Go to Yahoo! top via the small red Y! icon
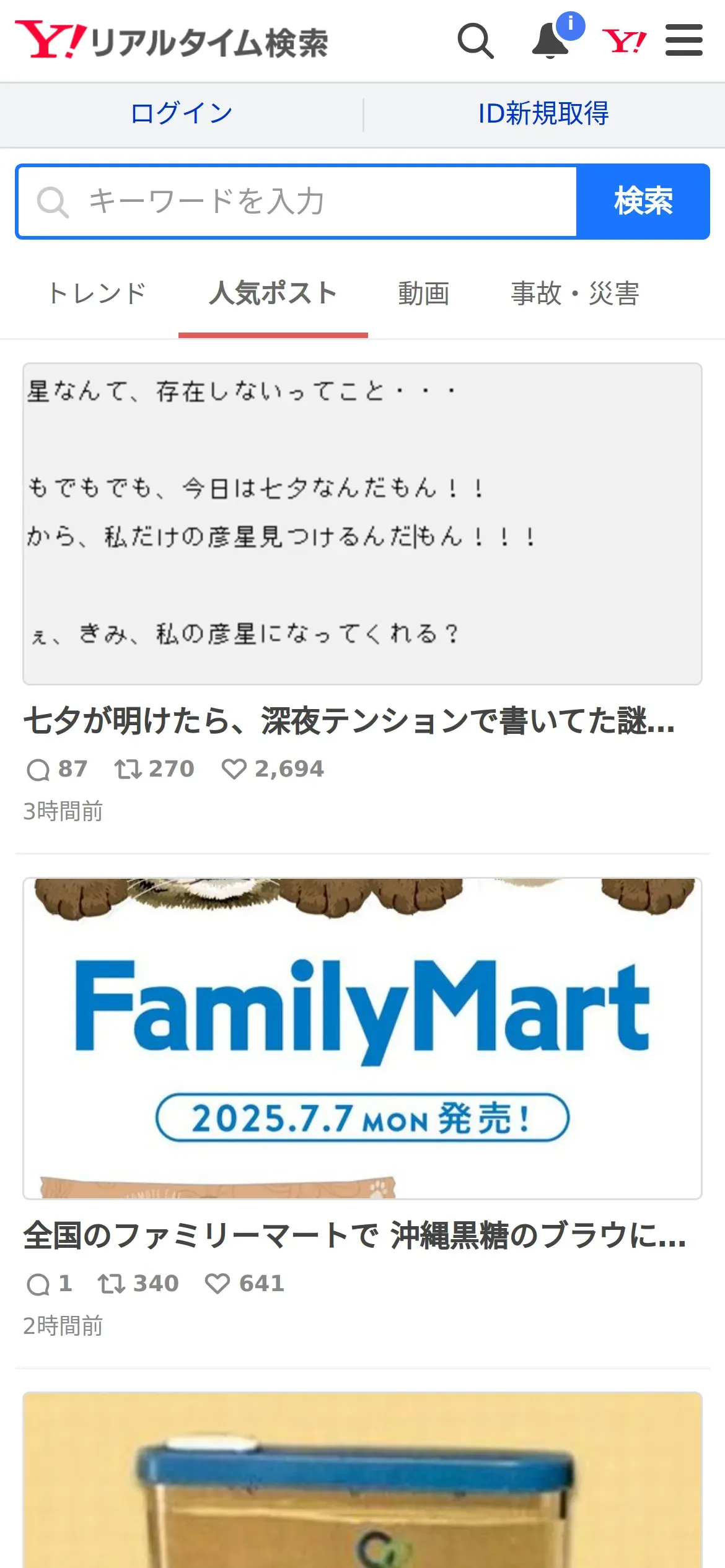 pyautogui.click(x=624, y=41)
